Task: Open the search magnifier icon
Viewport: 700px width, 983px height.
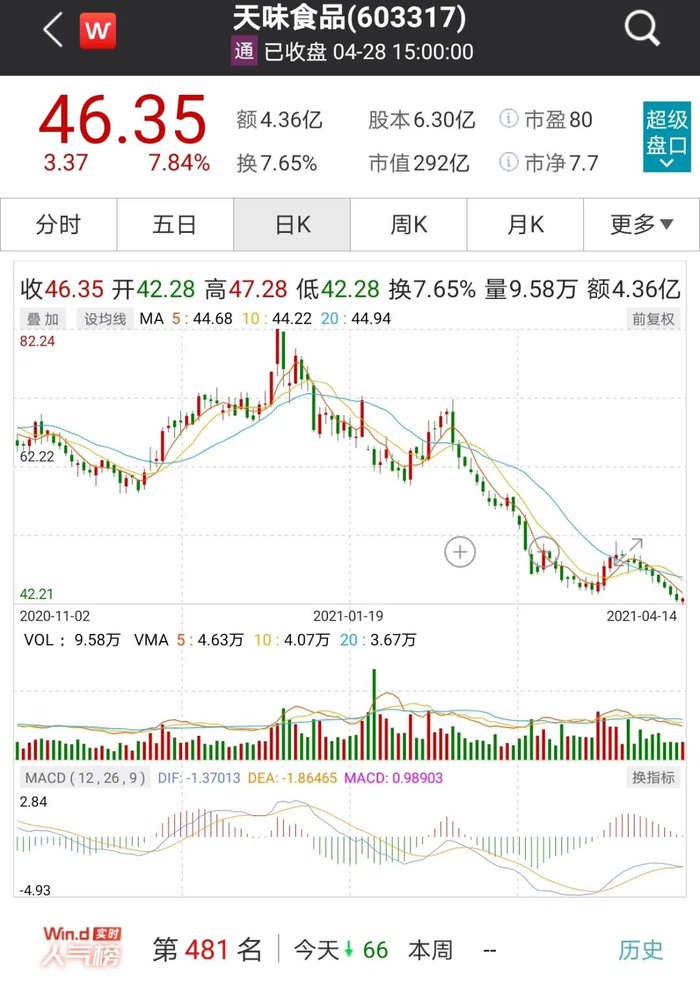Action: 642,30
